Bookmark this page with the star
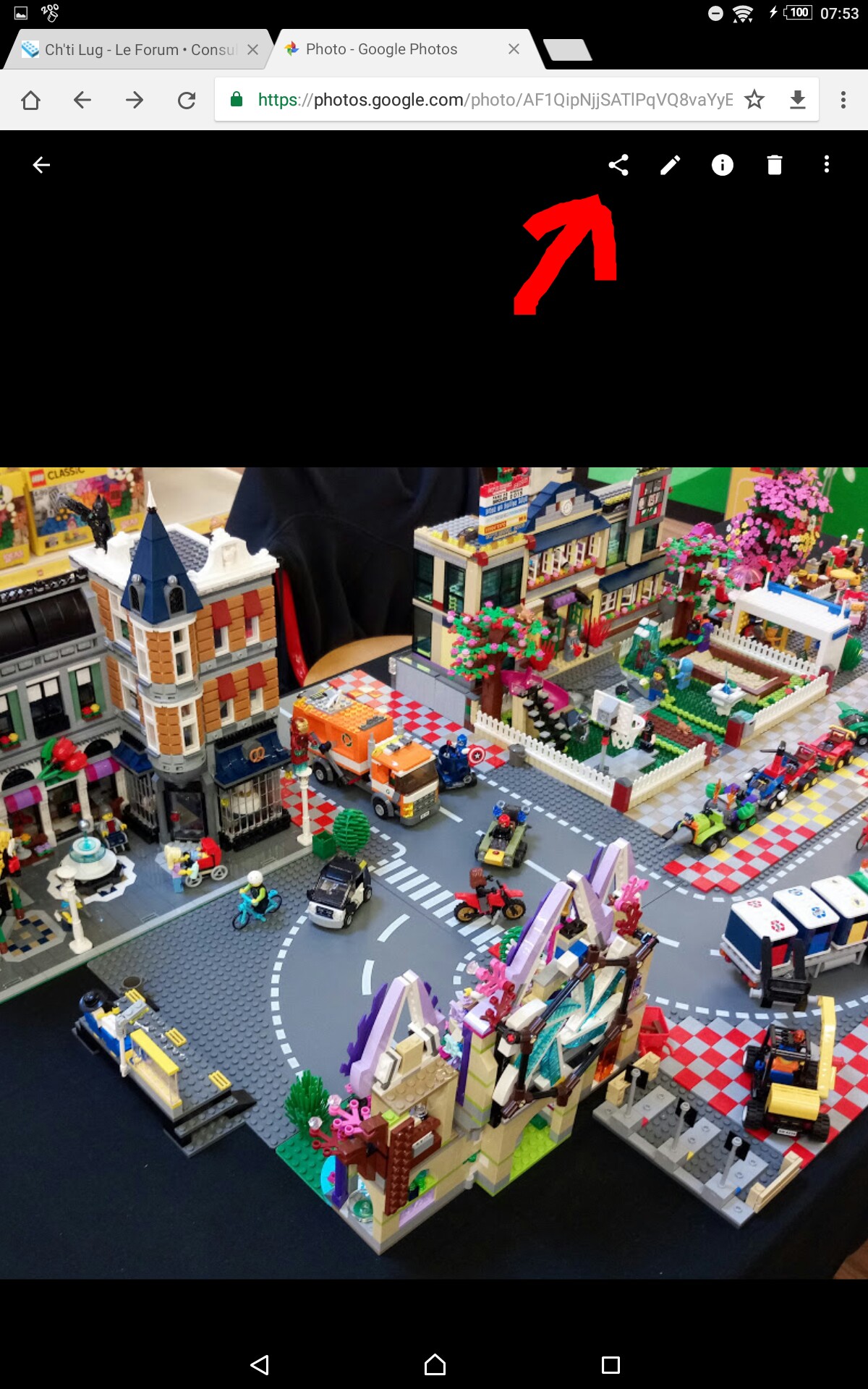Viewport: 868px width, 1389px height. (x=754, y=100)
